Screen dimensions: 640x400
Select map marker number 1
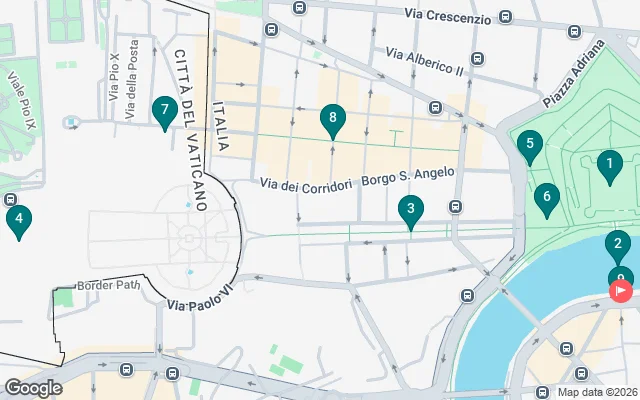[608, 164]
